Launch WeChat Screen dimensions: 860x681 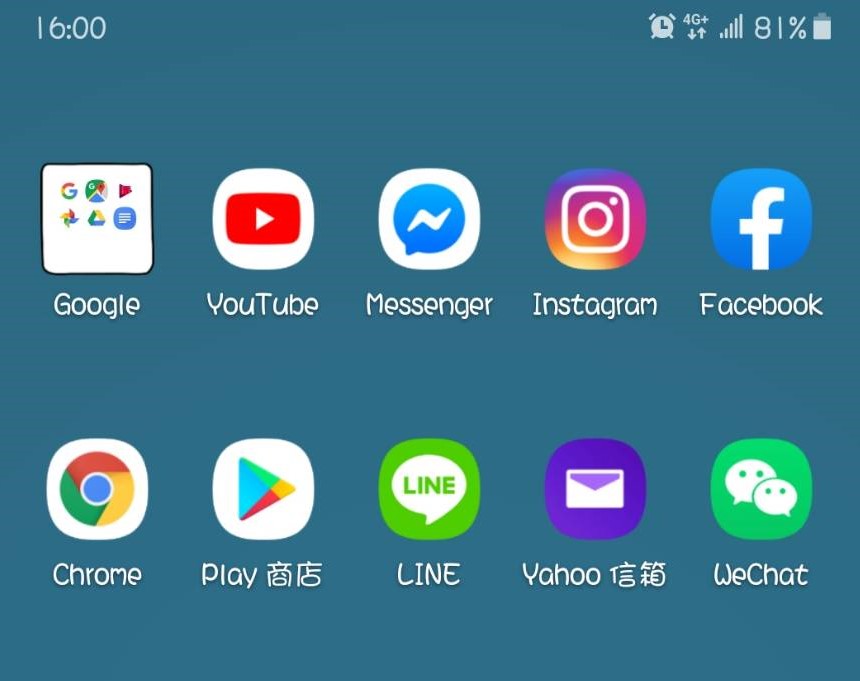tap(761, 489)
